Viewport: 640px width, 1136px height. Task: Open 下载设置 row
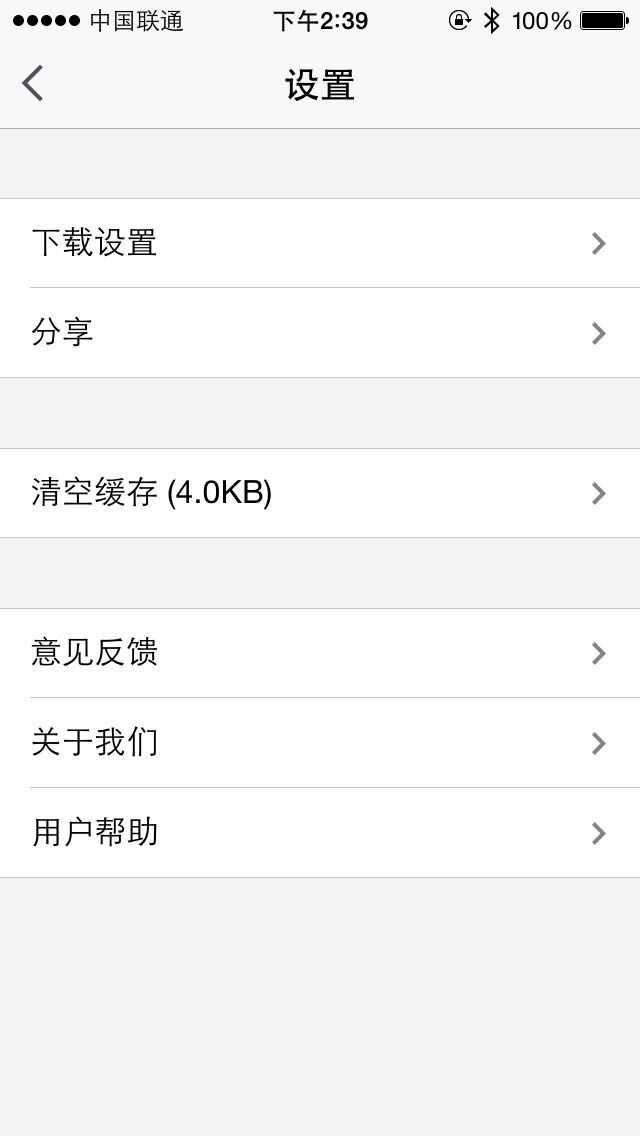point(320,243)
